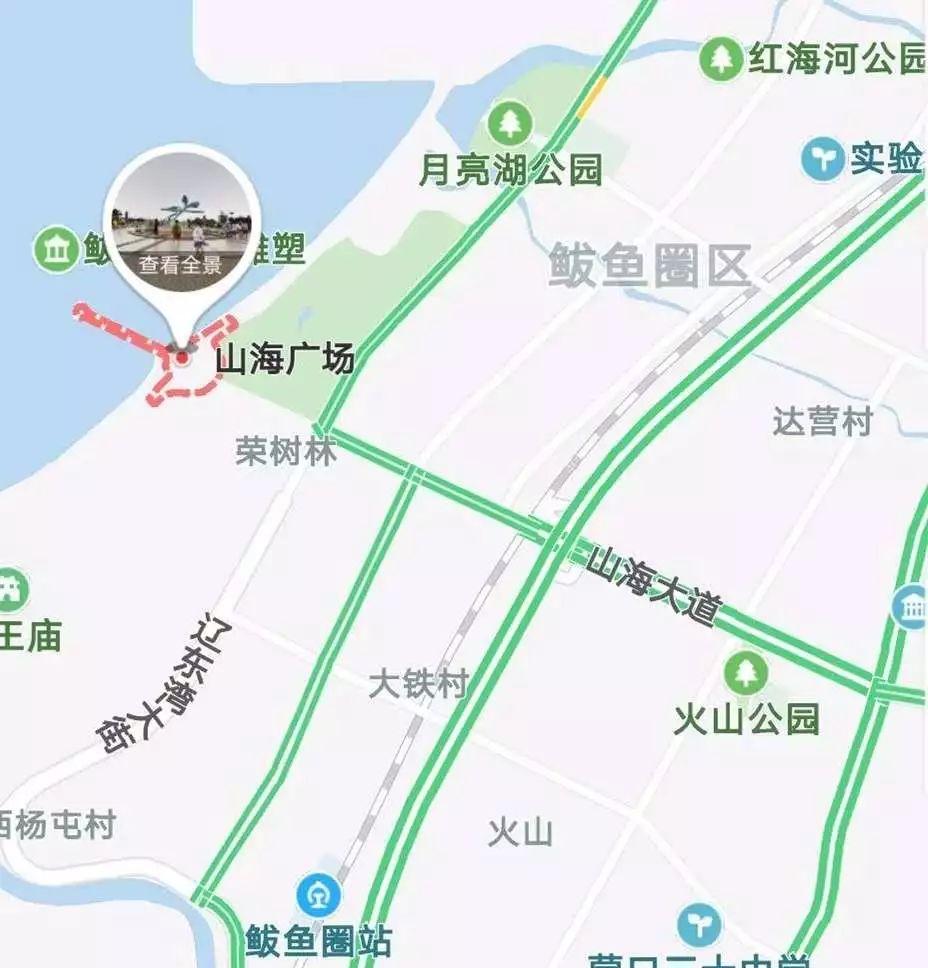Viewport: 928px width, 968px height.
Task: Click the 龙王庙 temple building icon
Action: (12, 590)
